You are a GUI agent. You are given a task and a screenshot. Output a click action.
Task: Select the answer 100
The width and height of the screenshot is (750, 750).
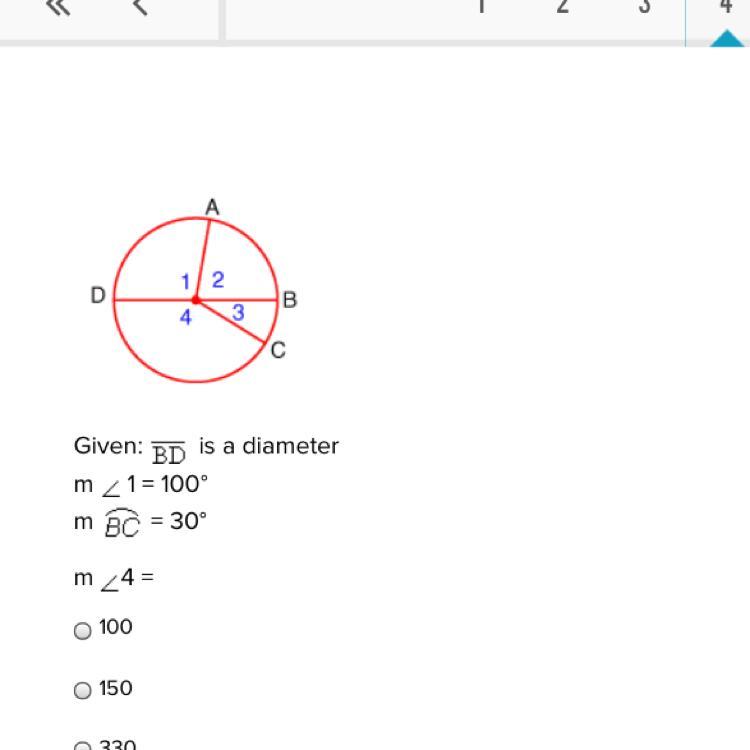[83, 630]
